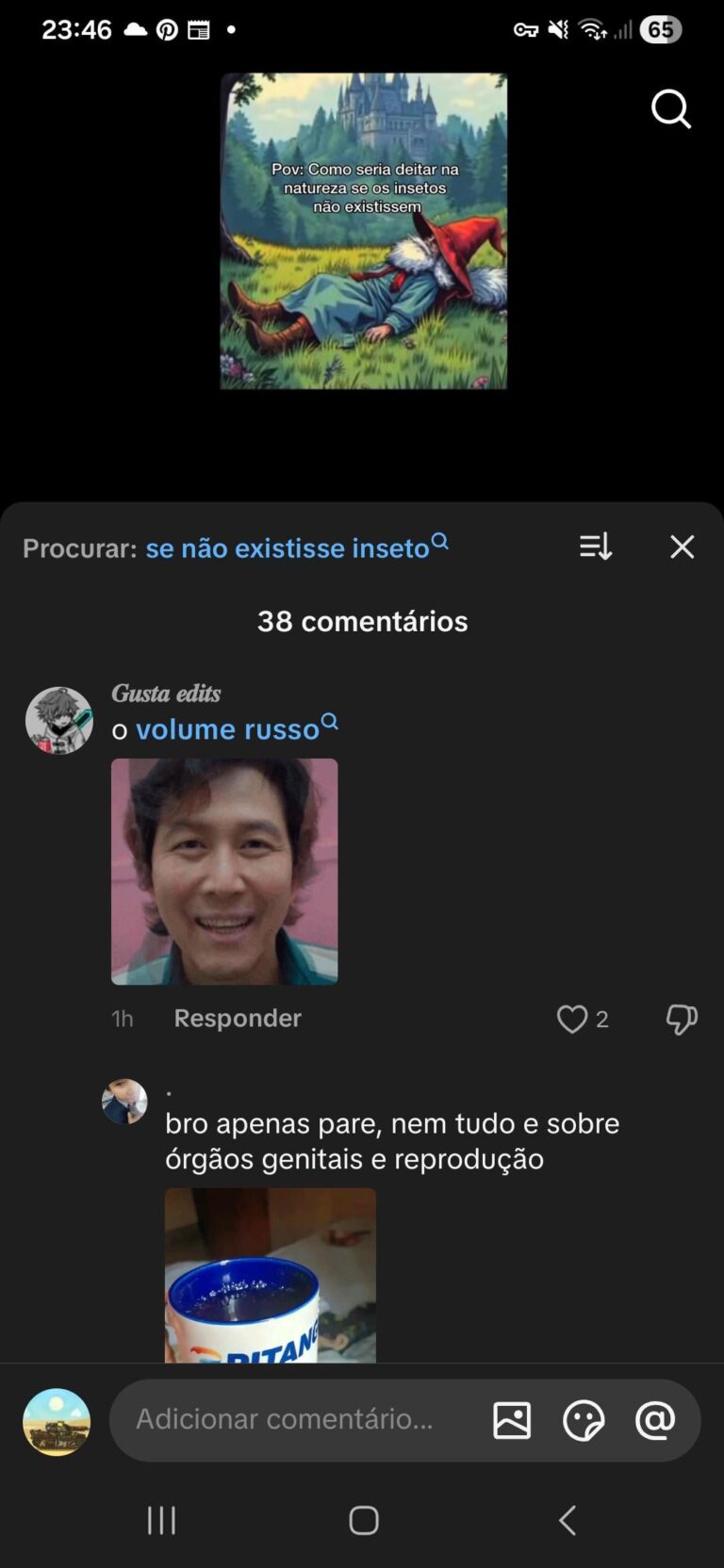Image resolution: width=724 pixels, height=1568 pixels.
Task: Go back using the system back button
Action: [567, 1520]
